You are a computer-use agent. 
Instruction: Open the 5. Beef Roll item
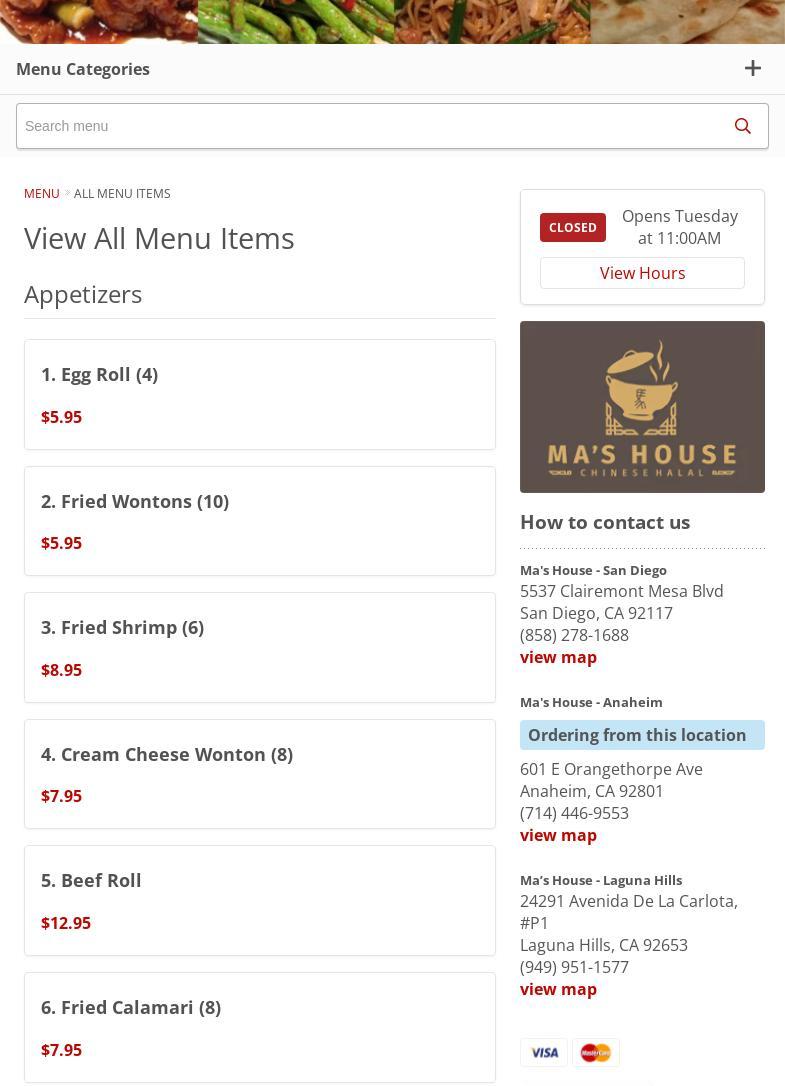[x=259, y=900]
